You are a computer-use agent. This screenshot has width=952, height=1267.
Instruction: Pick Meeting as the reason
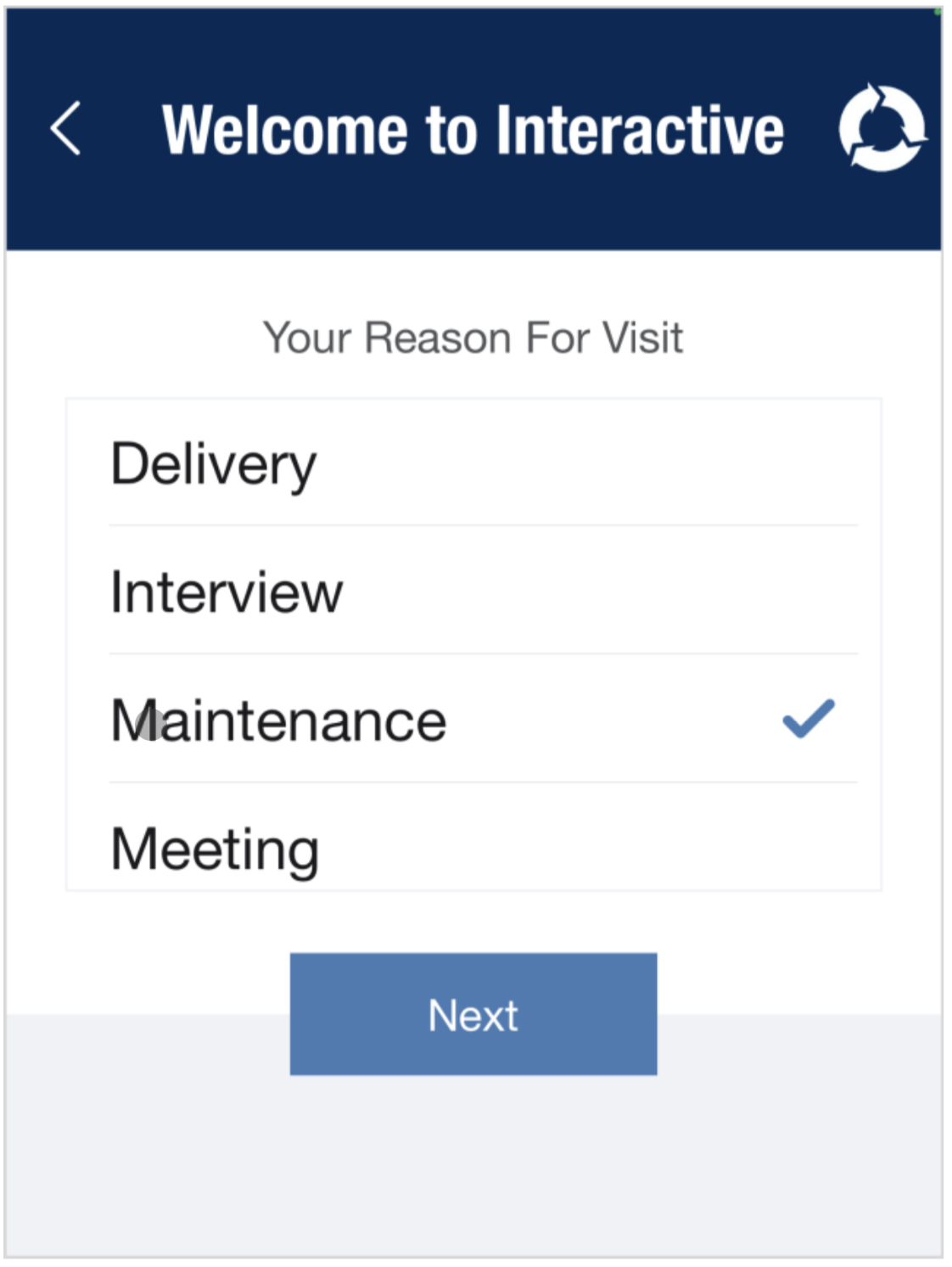tap(216, 848)
